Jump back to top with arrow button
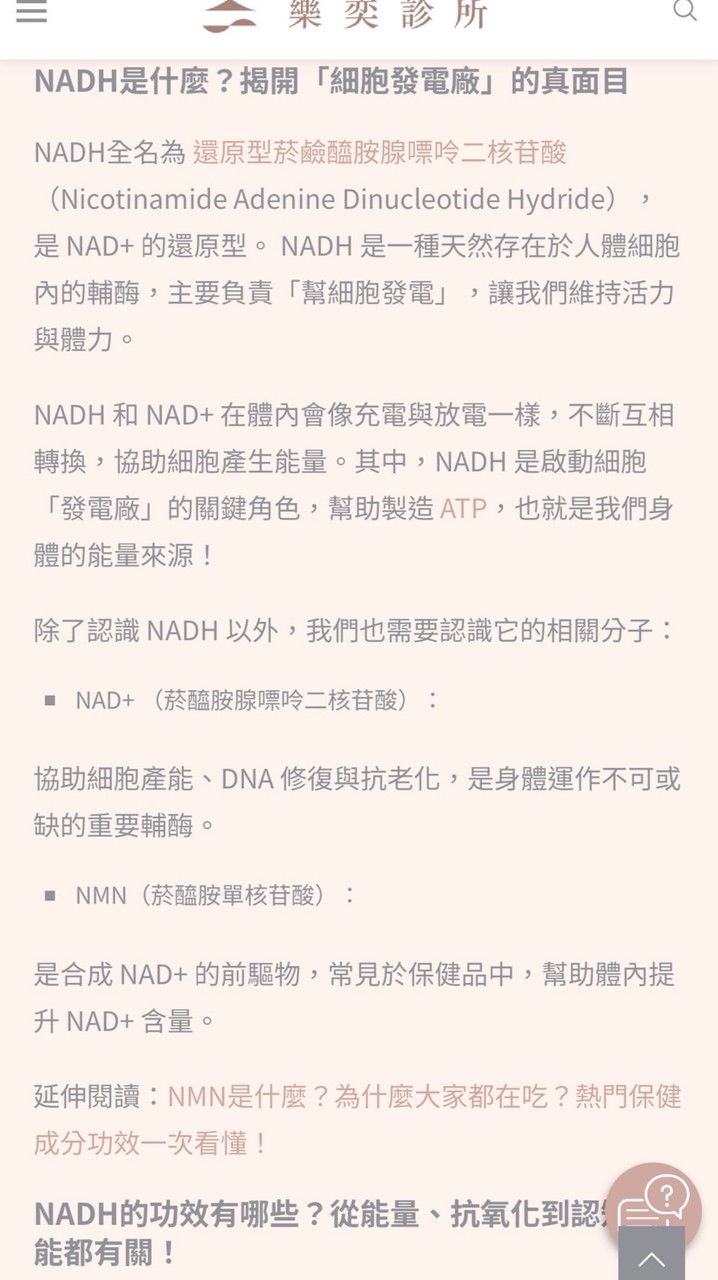 point(652,1255)
